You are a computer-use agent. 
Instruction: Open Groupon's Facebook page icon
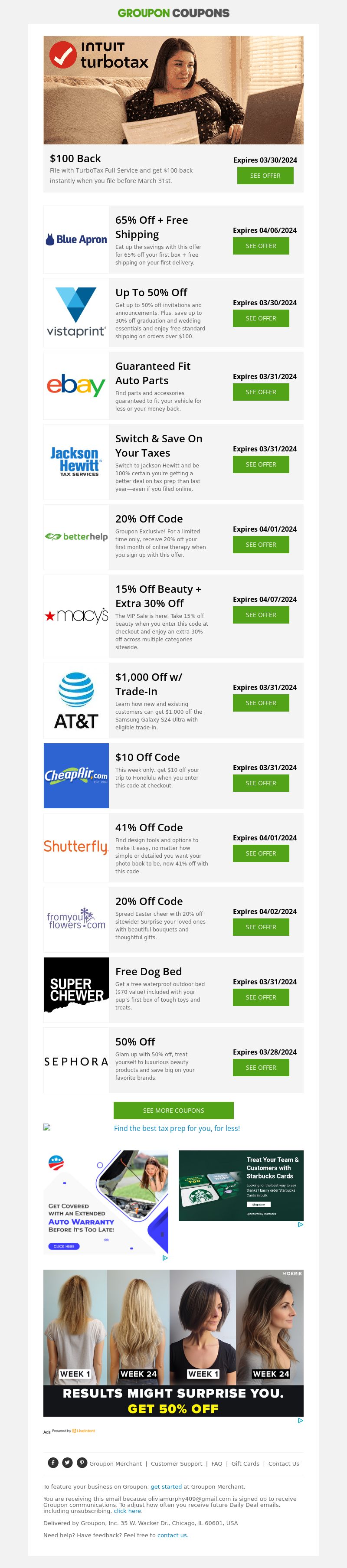(53, 1463)
